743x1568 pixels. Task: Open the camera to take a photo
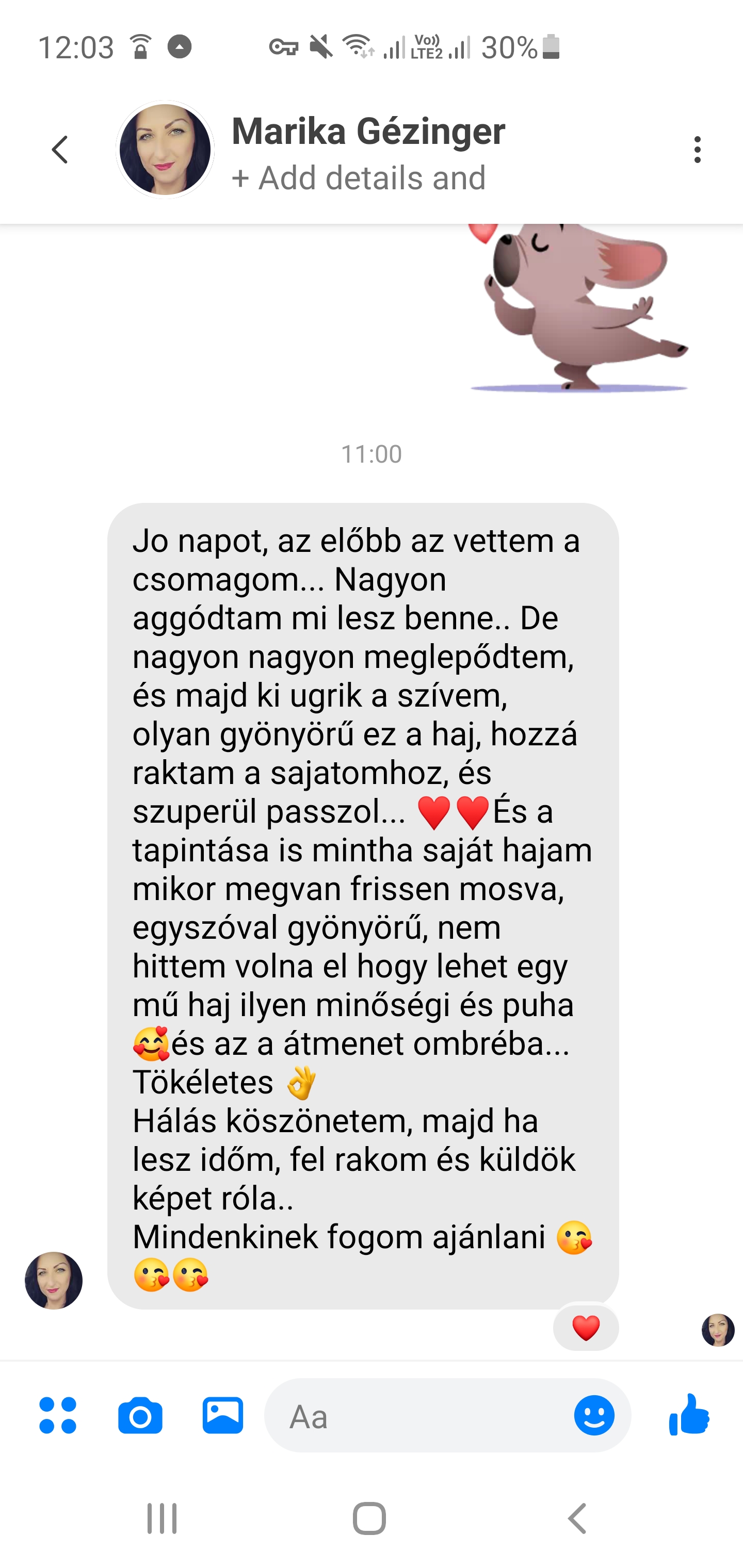point(140,1415)
